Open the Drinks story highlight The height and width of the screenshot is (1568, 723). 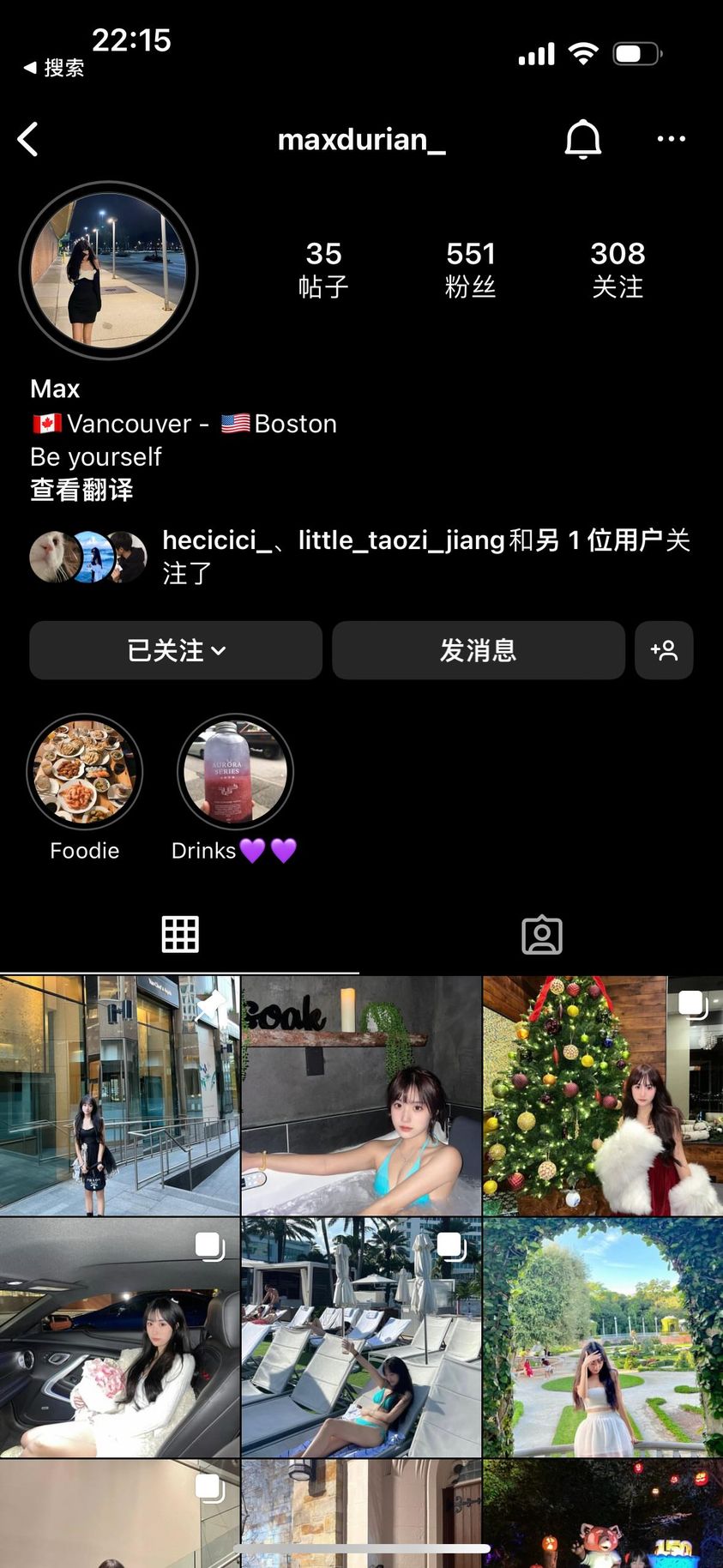235,772
